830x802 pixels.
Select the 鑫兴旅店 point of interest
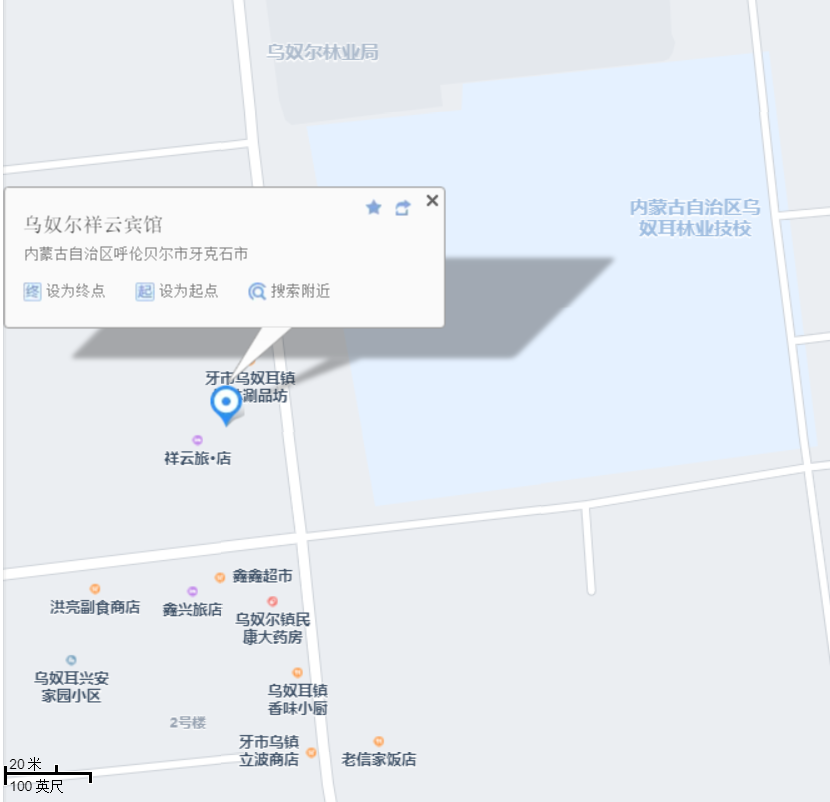(x=192, y=591)
